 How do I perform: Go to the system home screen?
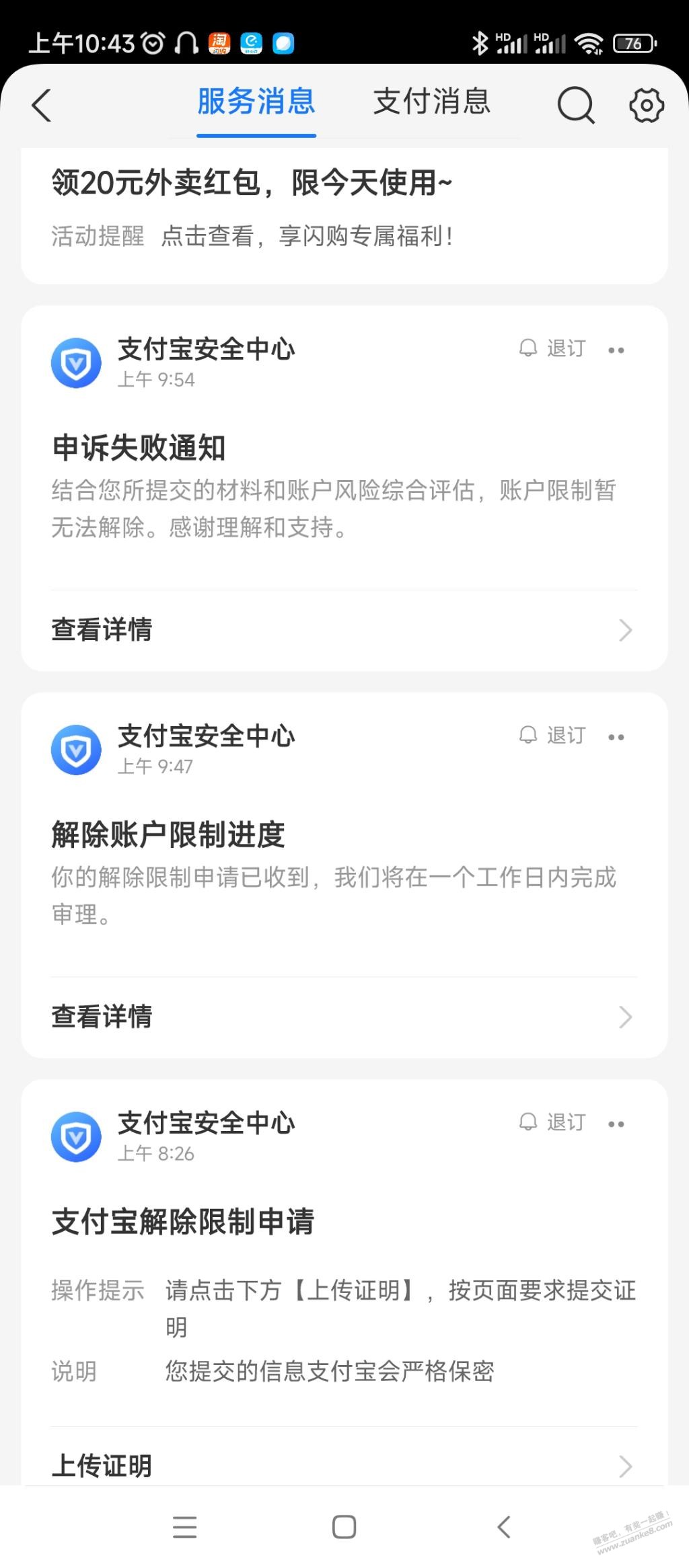coord(344,1527)
